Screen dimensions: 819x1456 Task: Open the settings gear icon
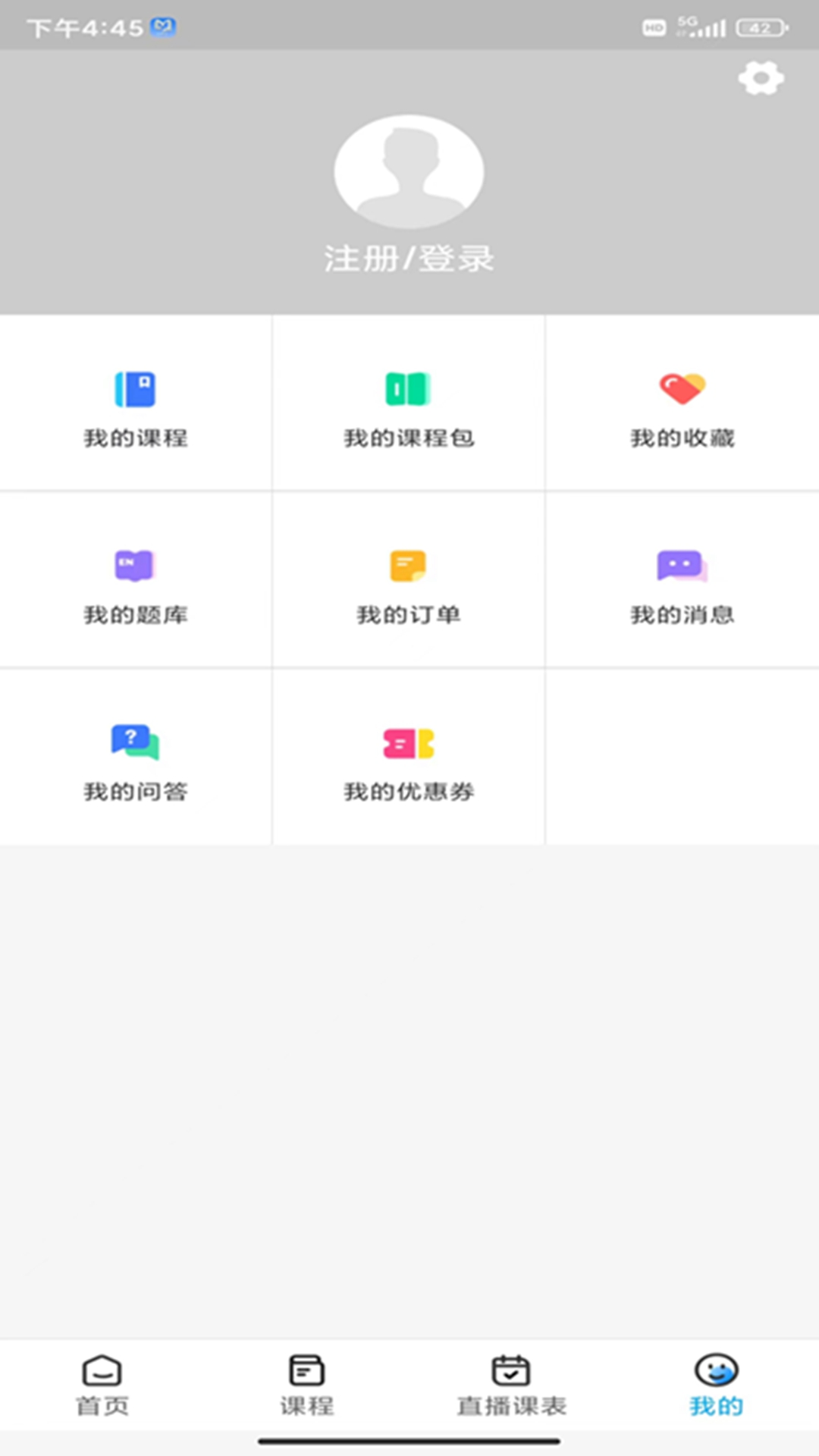(761, 77)
